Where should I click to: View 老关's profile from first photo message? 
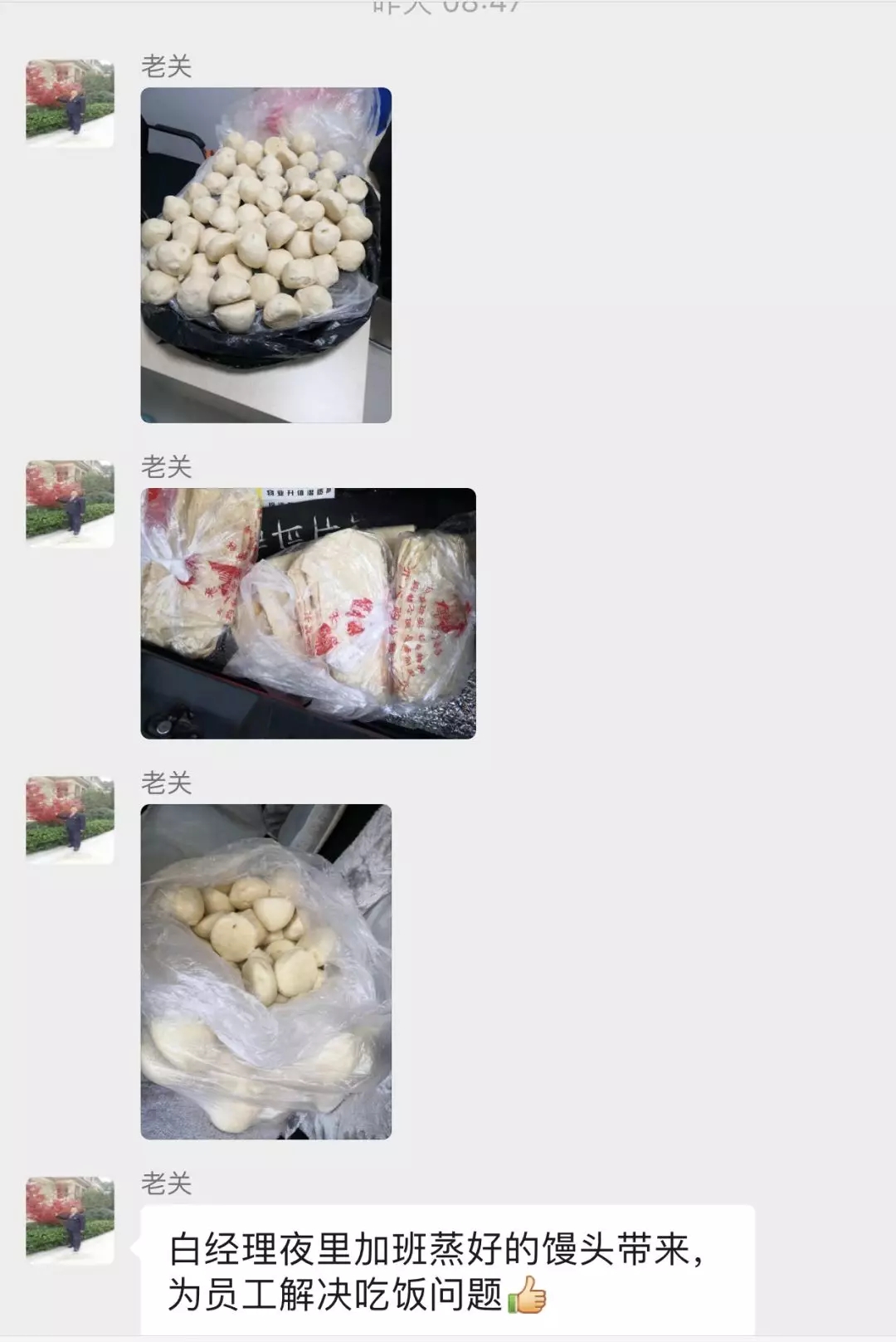coord(70,103)
